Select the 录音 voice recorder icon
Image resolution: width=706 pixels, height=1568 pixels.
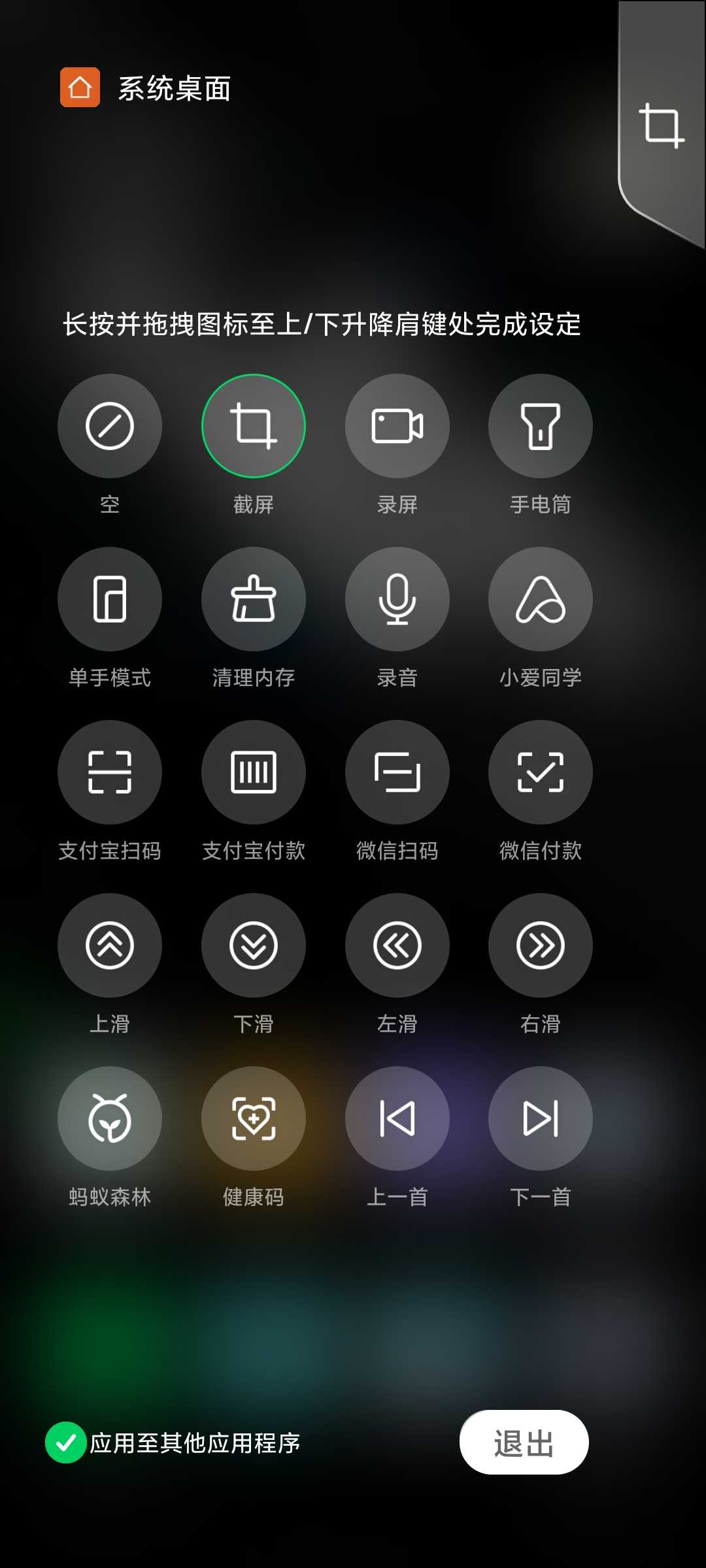tap(397, 599)
